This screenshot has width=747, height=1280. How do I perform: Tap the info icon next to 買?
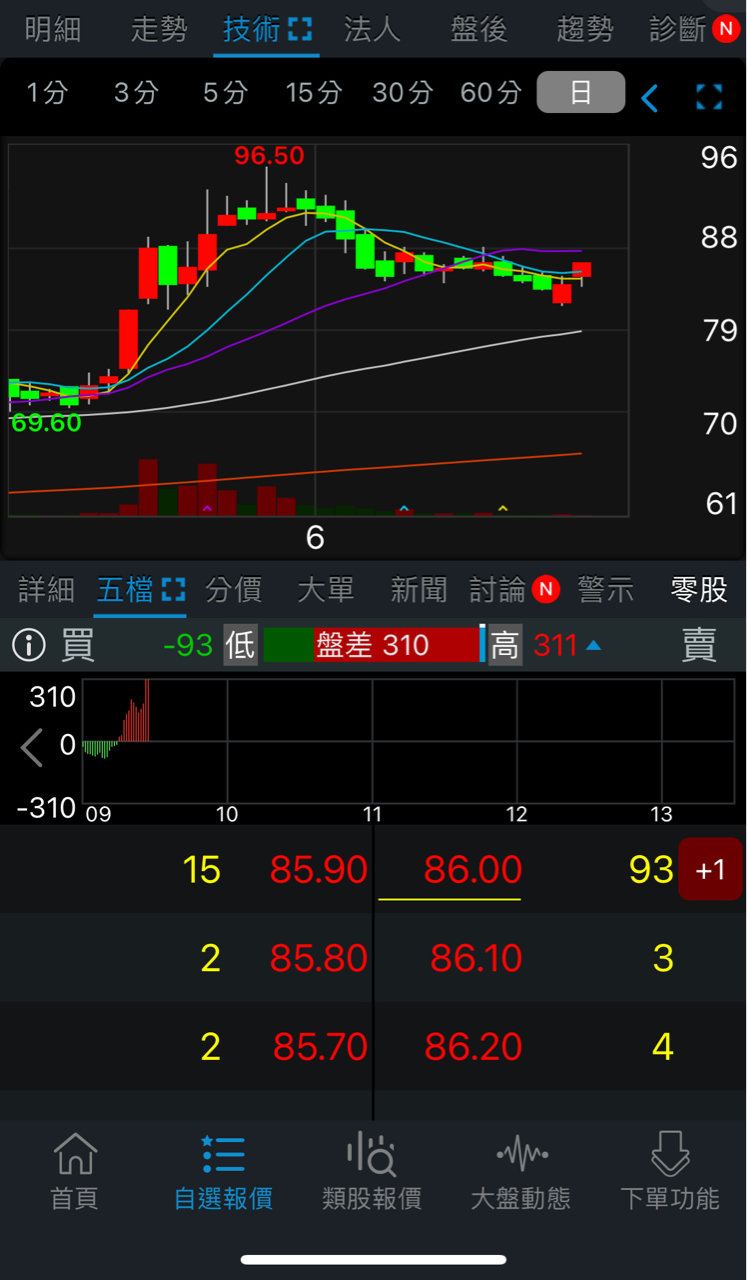pyautogui.click(x=29, y=646)
